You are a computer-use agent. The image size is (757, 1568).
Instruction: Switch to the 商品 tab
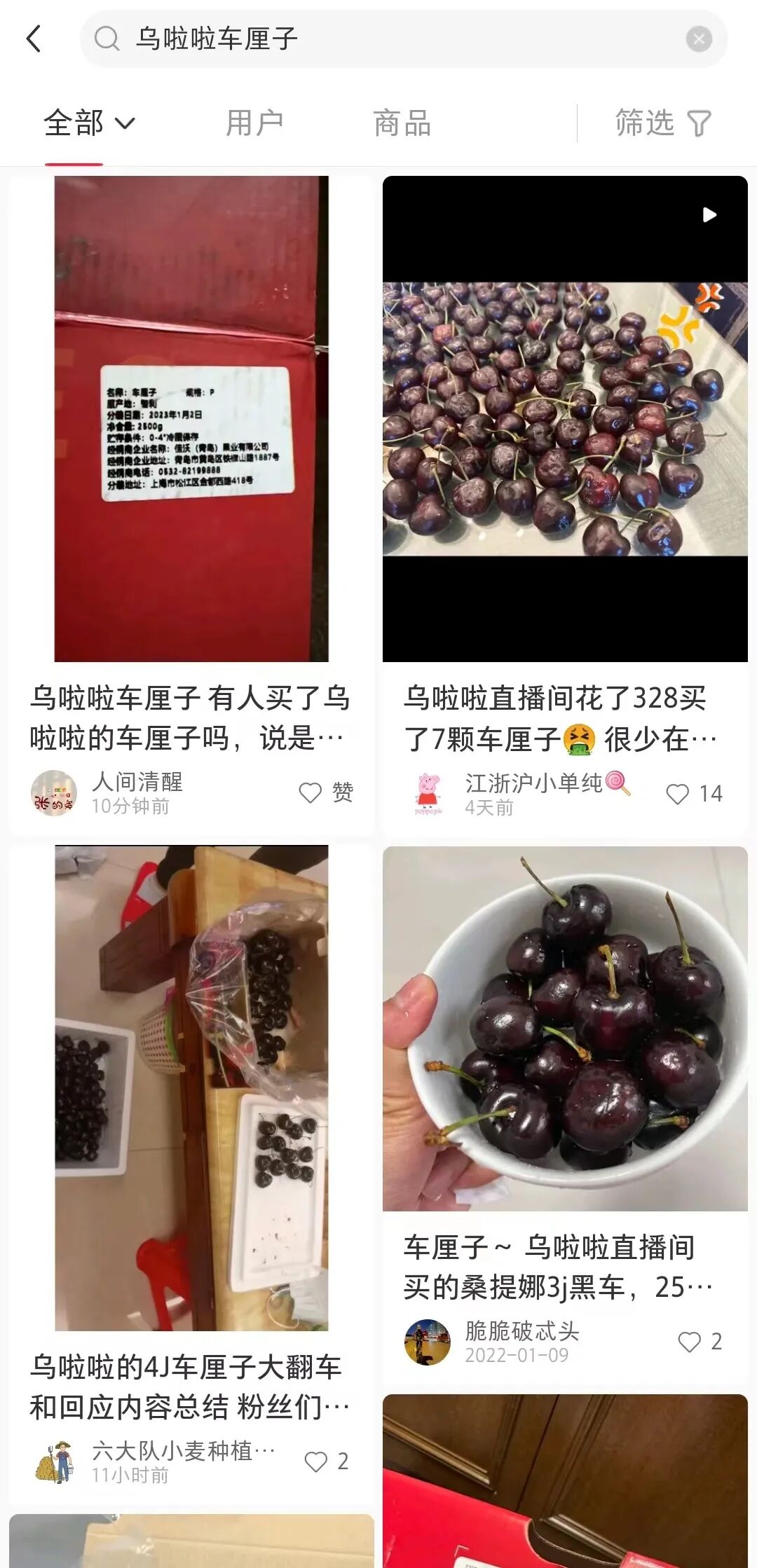pyautogui.click(x=402, y=123)
